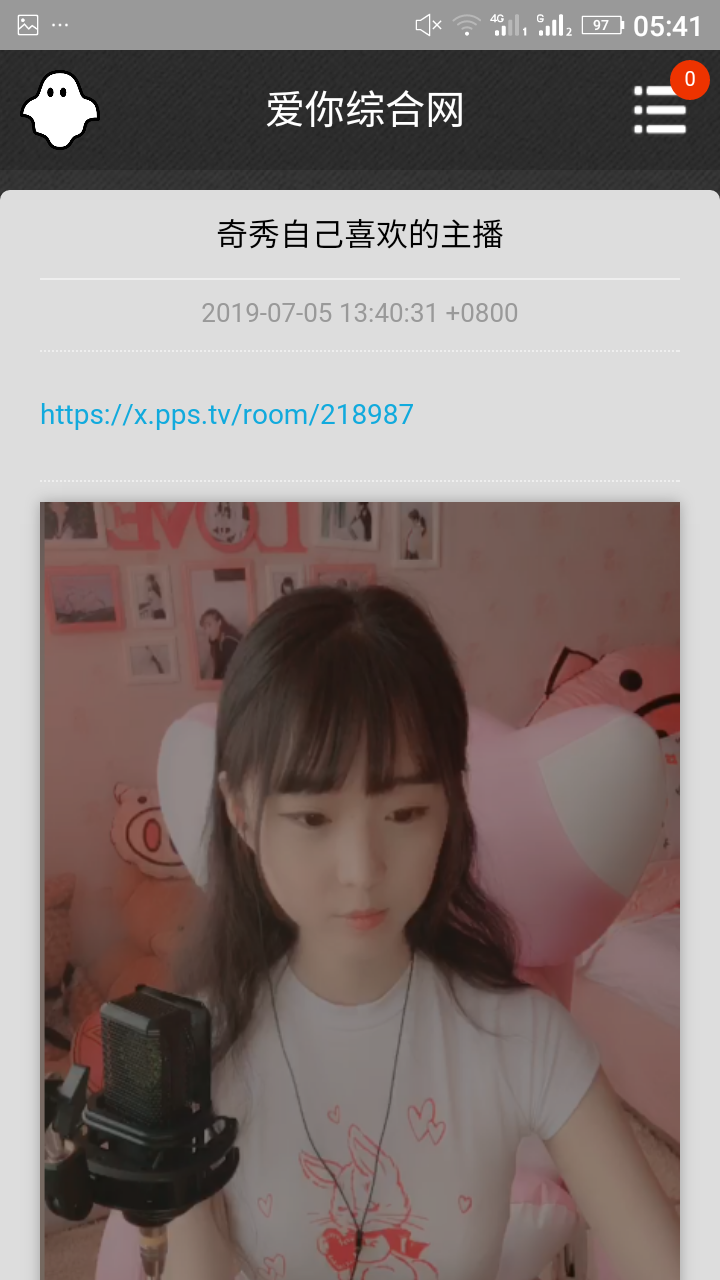Open the x.pps.tv/room/218987 link
The height and width of the screenshot is (1280, 720).
click(227, 414)
